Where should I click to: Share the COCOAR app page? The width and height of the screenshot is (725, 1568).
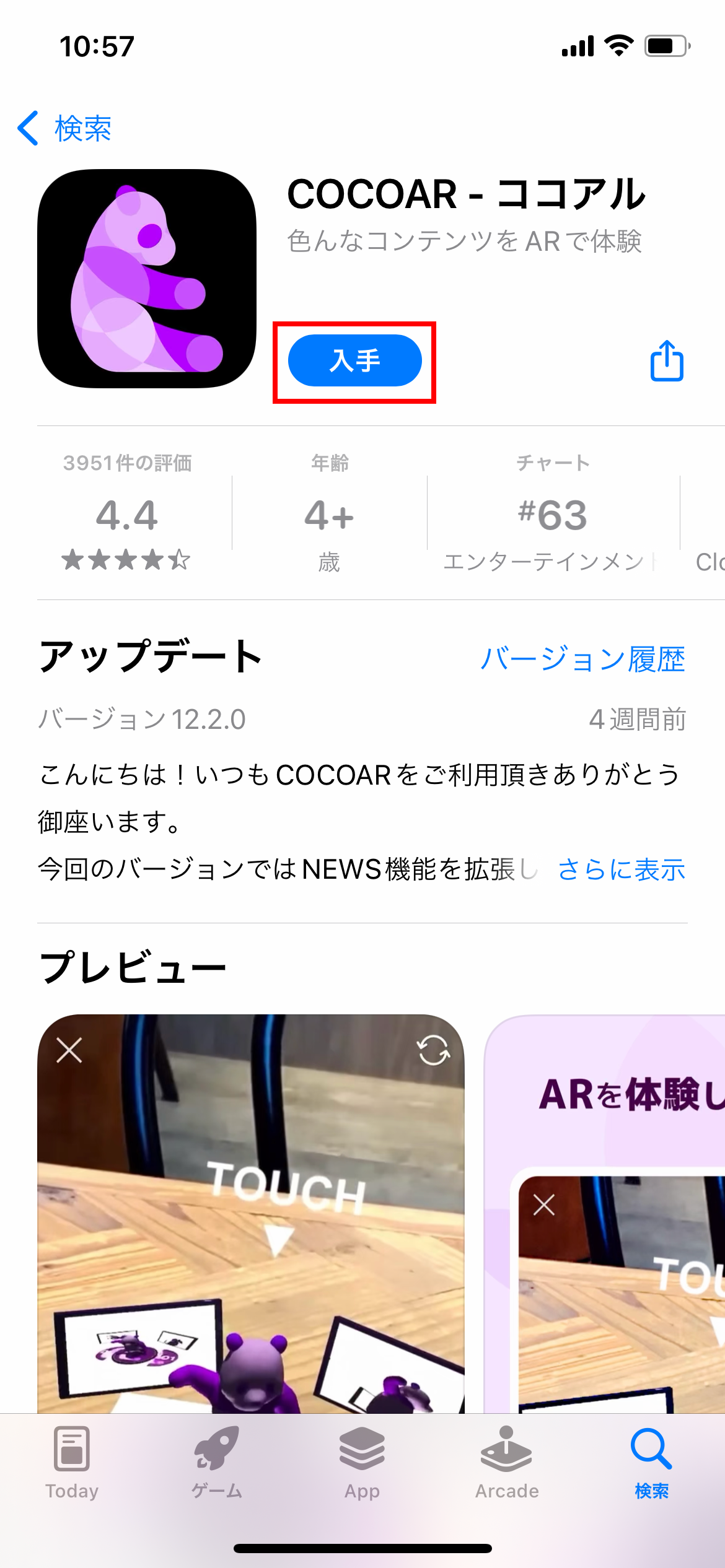point(667,360)
